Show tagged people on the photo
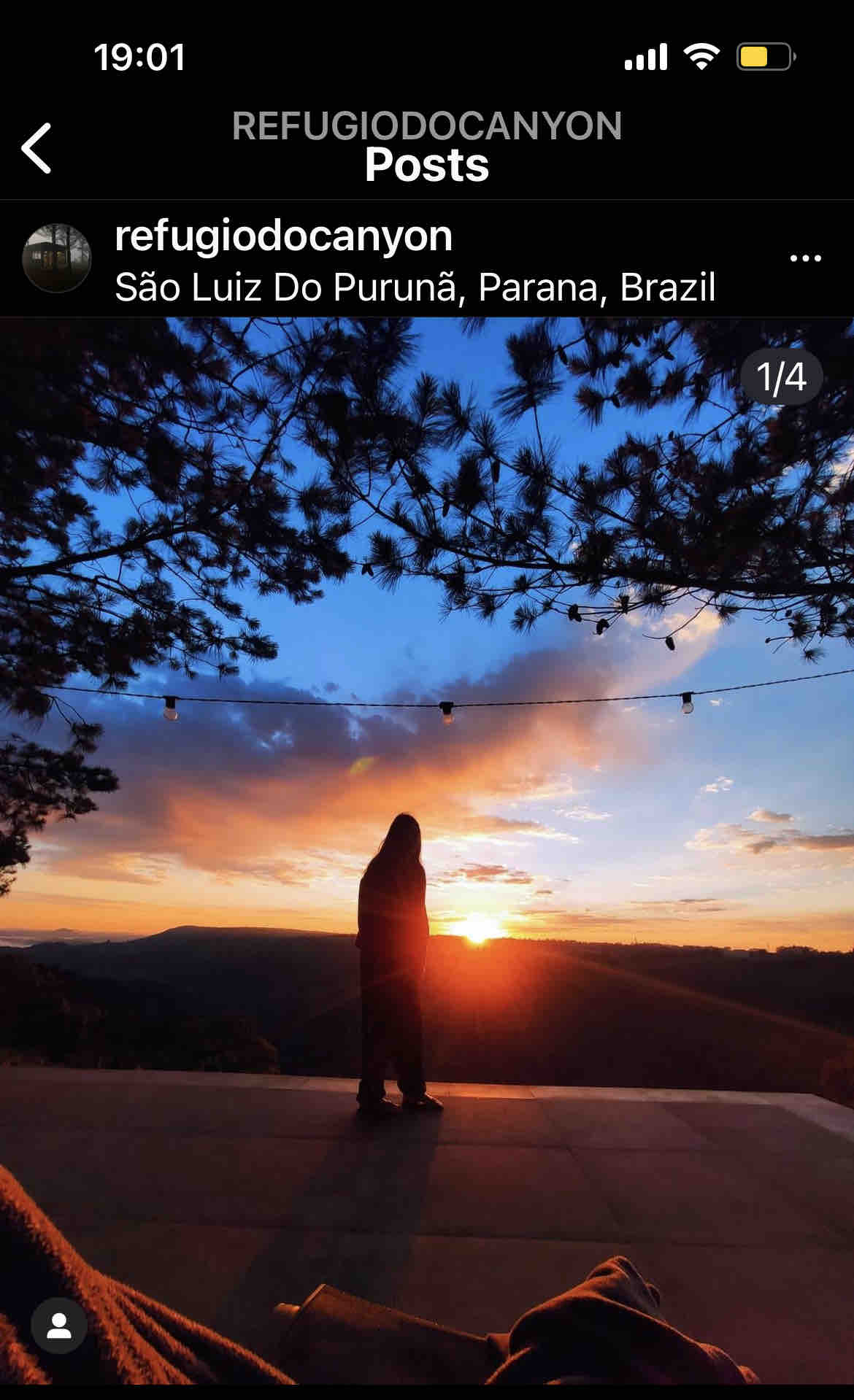The height and width of the screenshot is (1400, 854). (59, 1326)
